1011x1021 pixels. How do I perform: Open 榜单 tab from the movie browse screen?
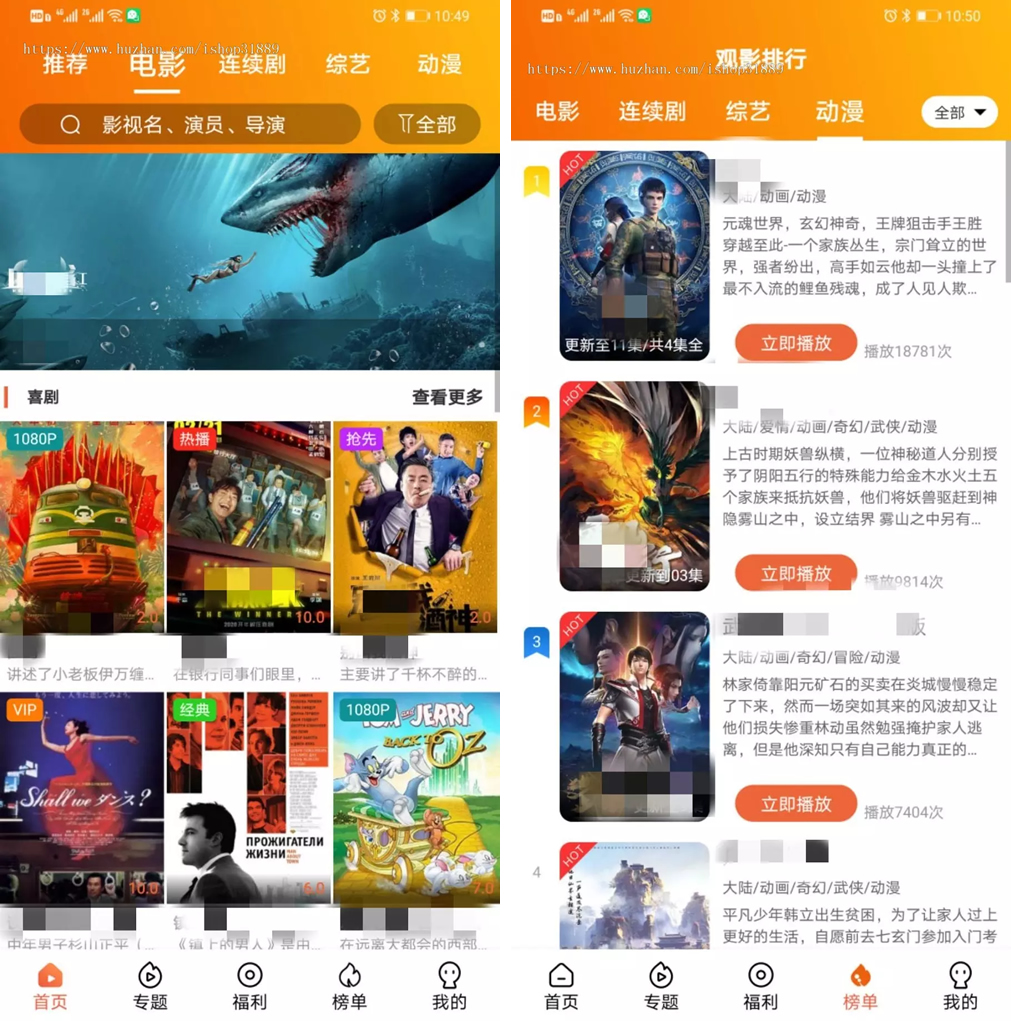[x=349, y=985]
